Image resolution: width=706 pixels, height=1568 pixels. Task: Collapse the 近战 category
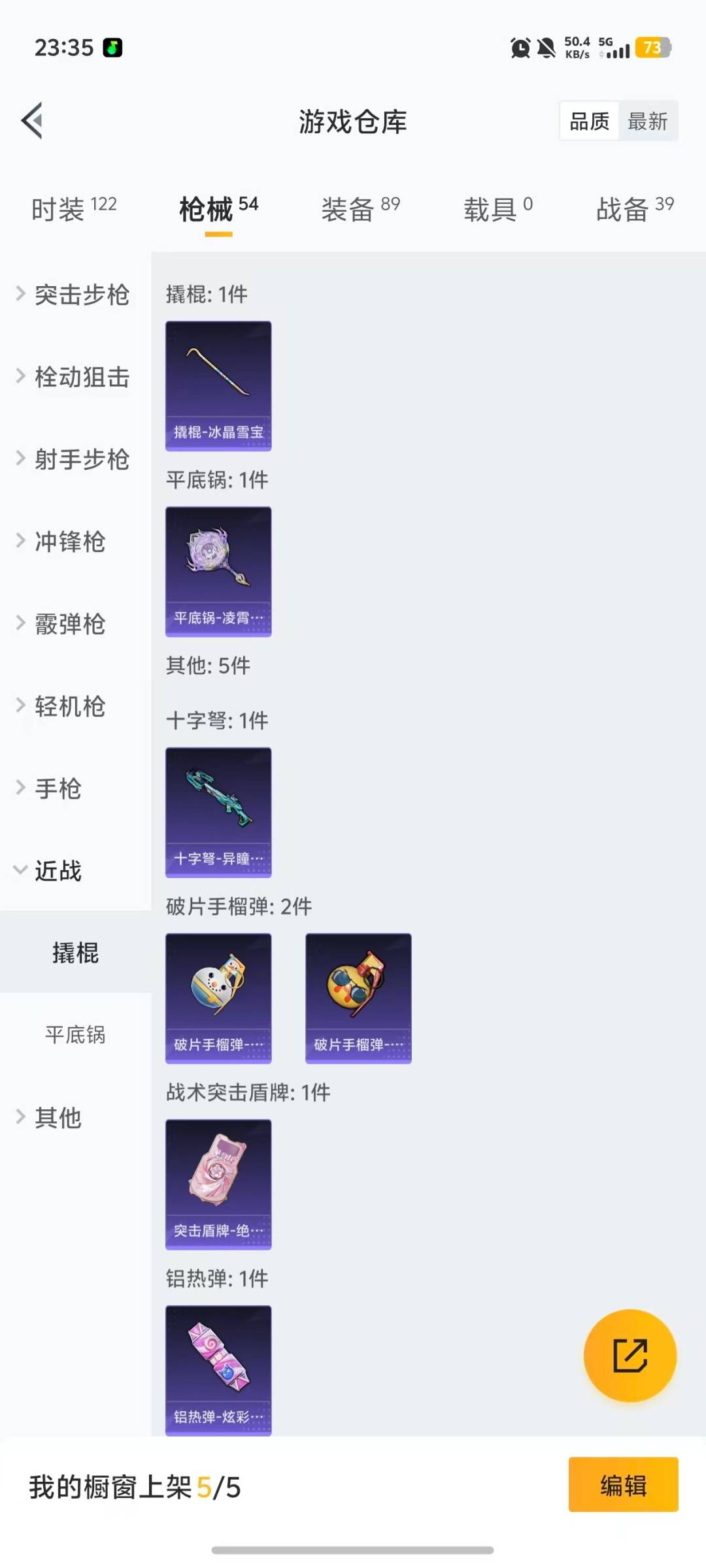(58, 871)
